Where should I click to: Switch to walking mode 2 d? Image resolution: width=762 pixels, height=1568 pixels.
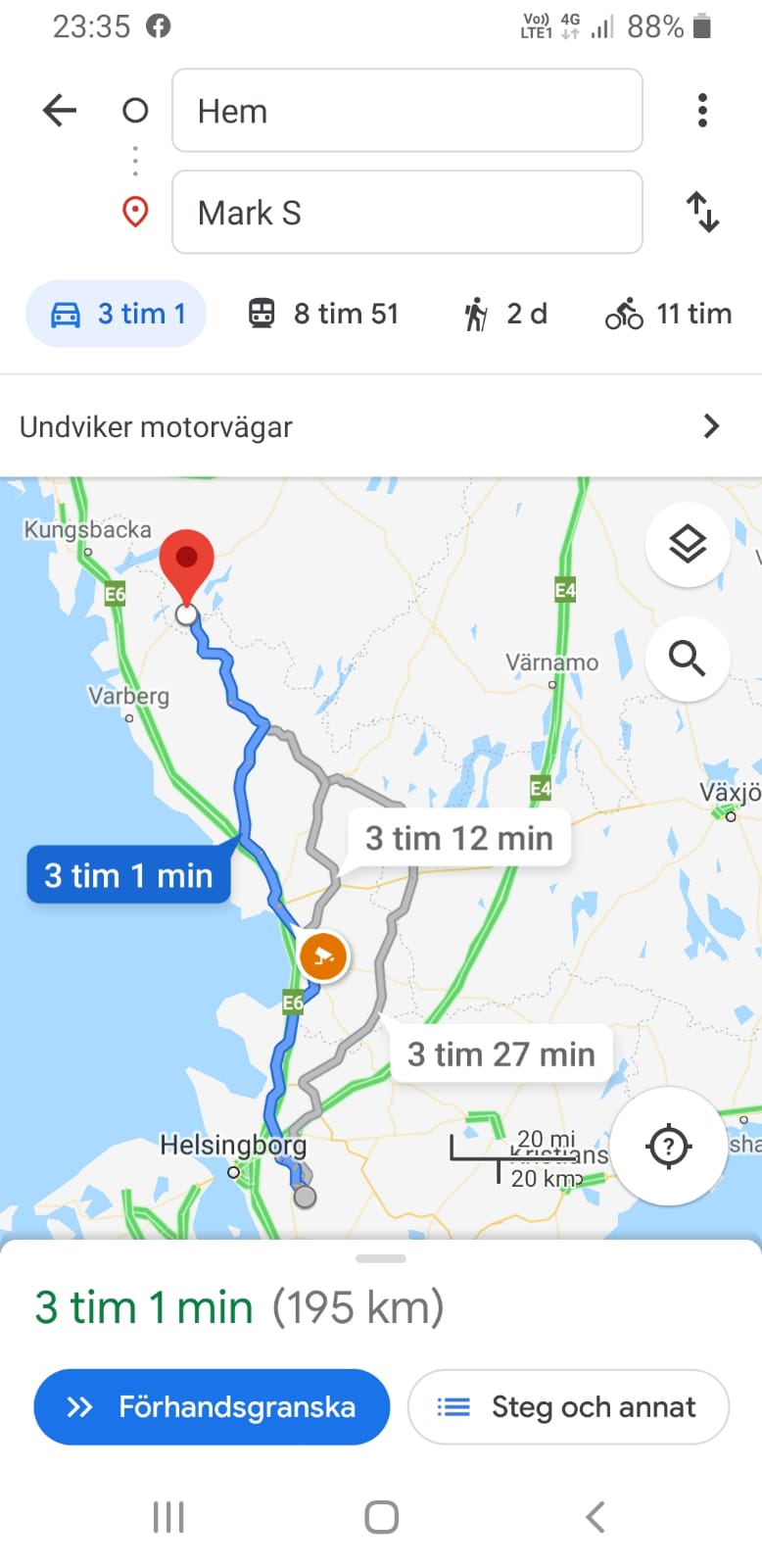pos(505,314)
